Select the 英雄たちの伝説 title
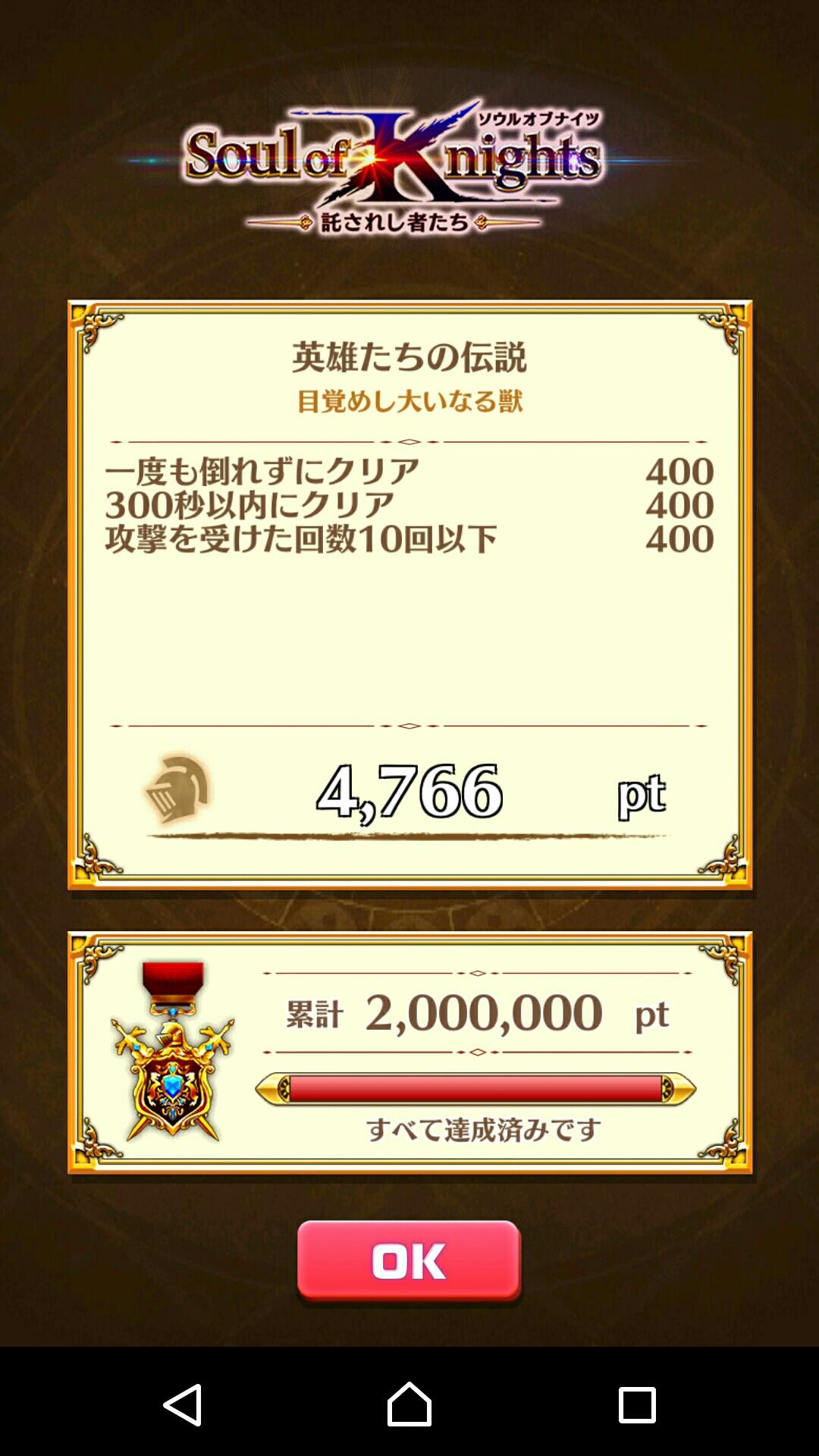The height and width of the screenshot is (1456, 819). click(x=409, y=356)
